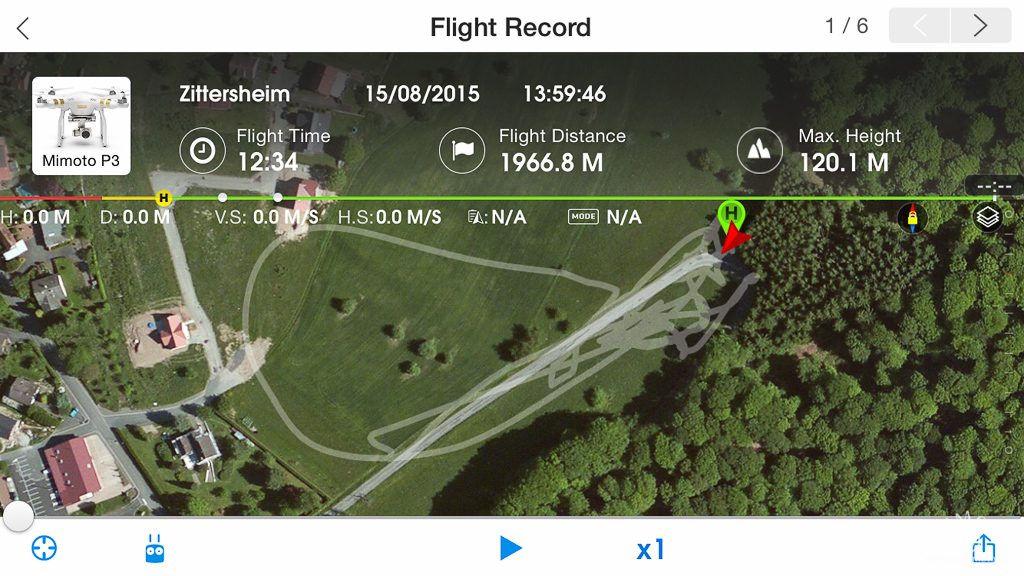Go back from Flight Record
This screenshot has width=1024, height=576.
(x=23, y=28)
